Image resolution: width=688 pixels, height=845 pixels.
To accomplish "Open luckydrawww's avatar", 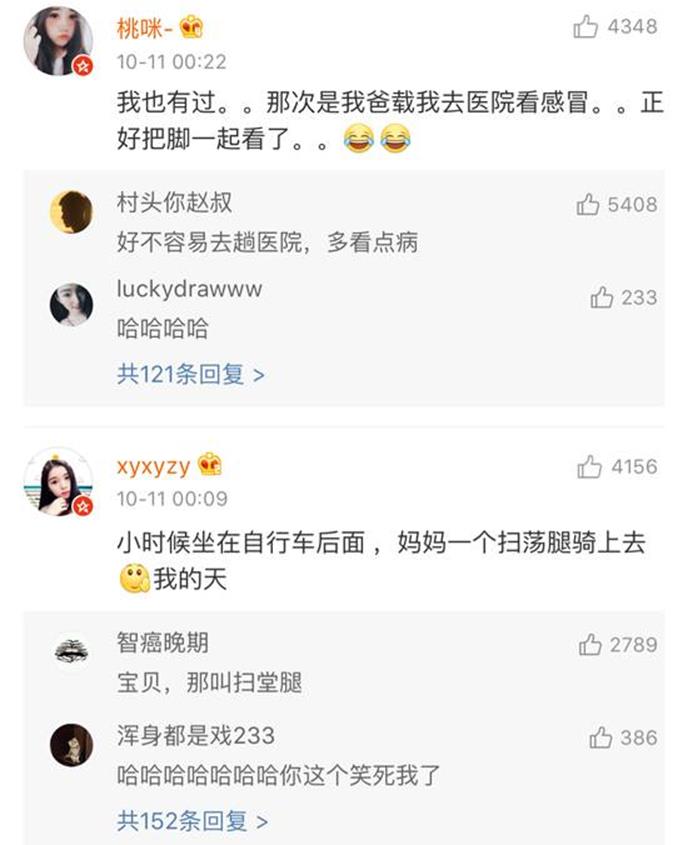I will [71, 304].
